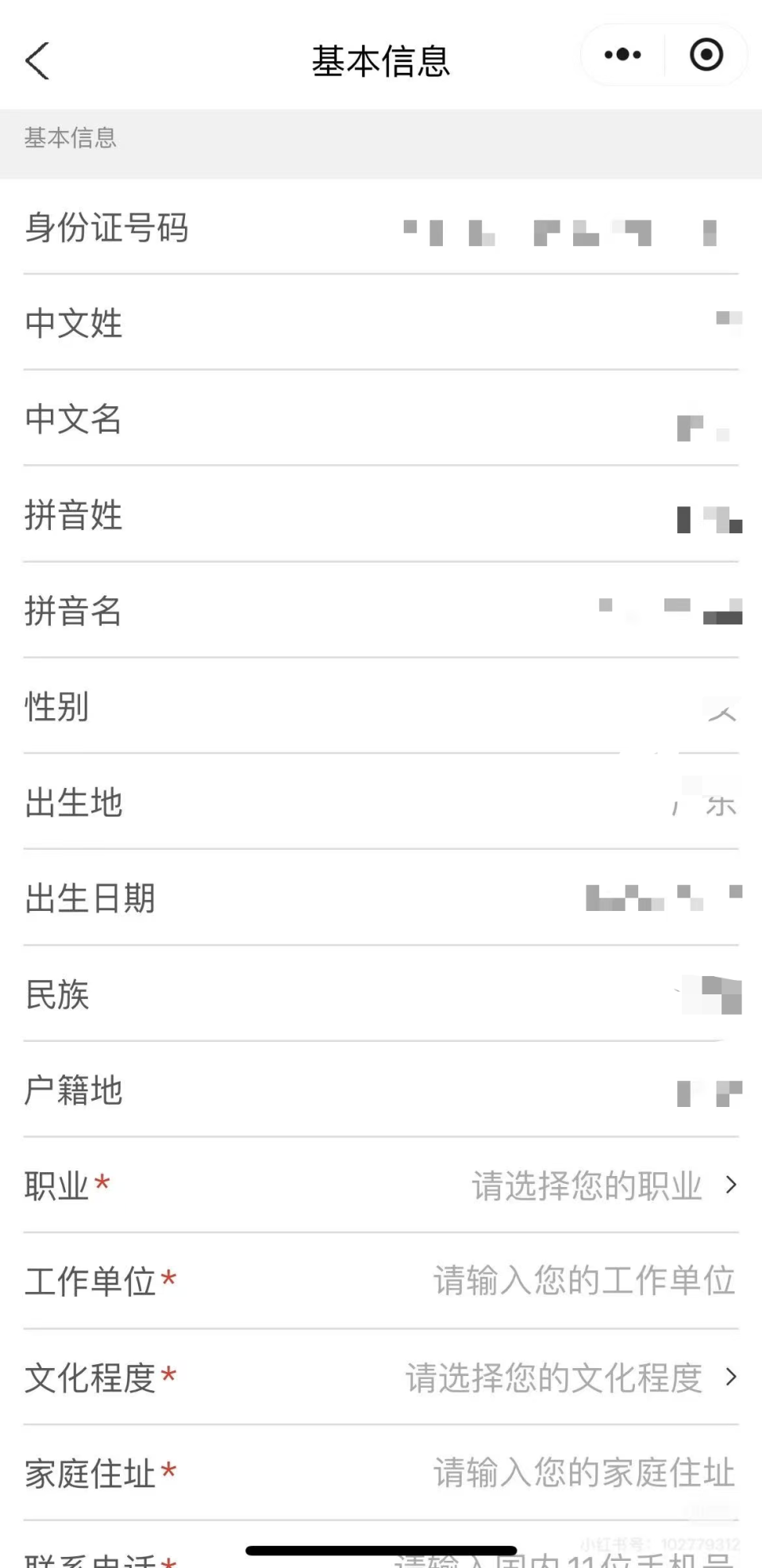Click the 基本信息 section header
The image size is (762, 1568).
[69, 138]
